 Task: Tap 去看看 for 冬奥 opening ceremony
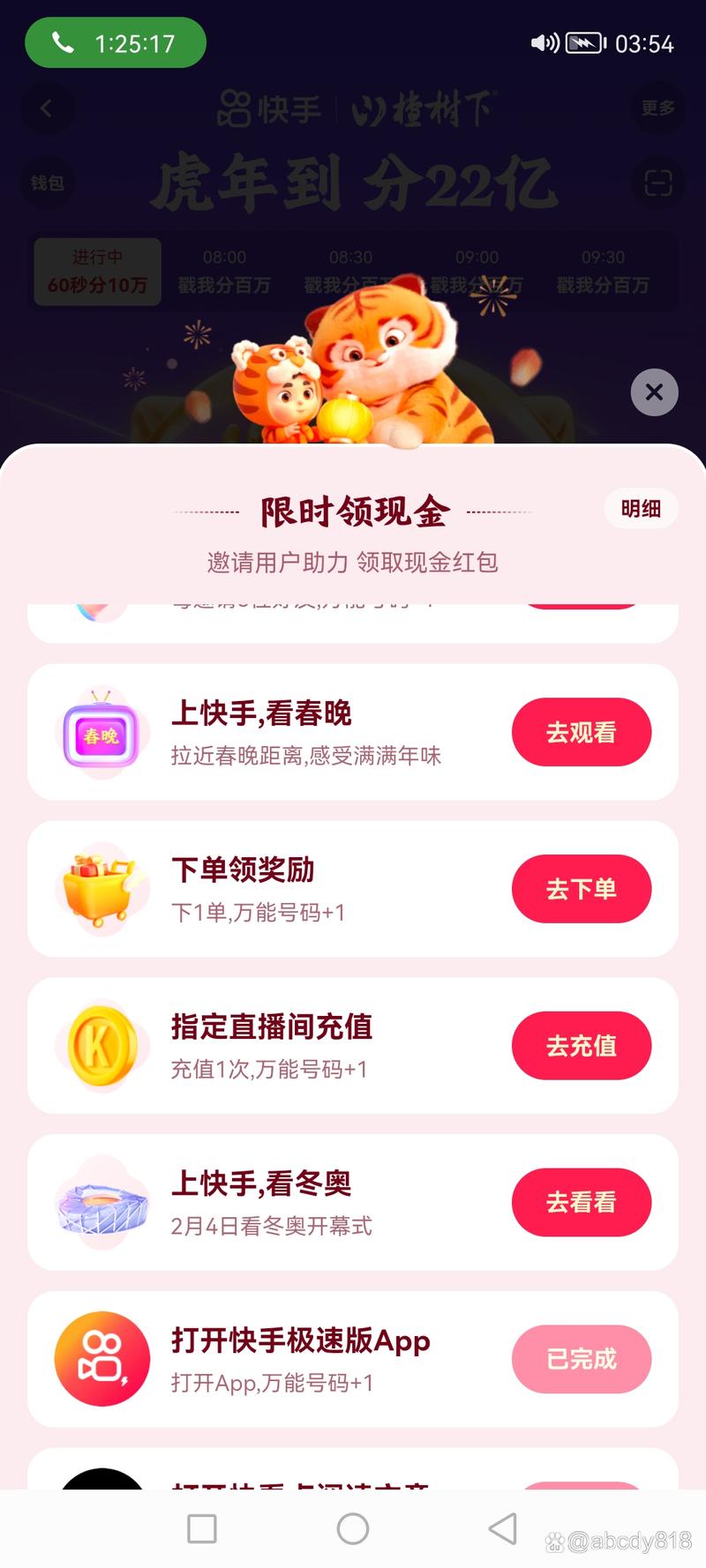coord(582,1202)
